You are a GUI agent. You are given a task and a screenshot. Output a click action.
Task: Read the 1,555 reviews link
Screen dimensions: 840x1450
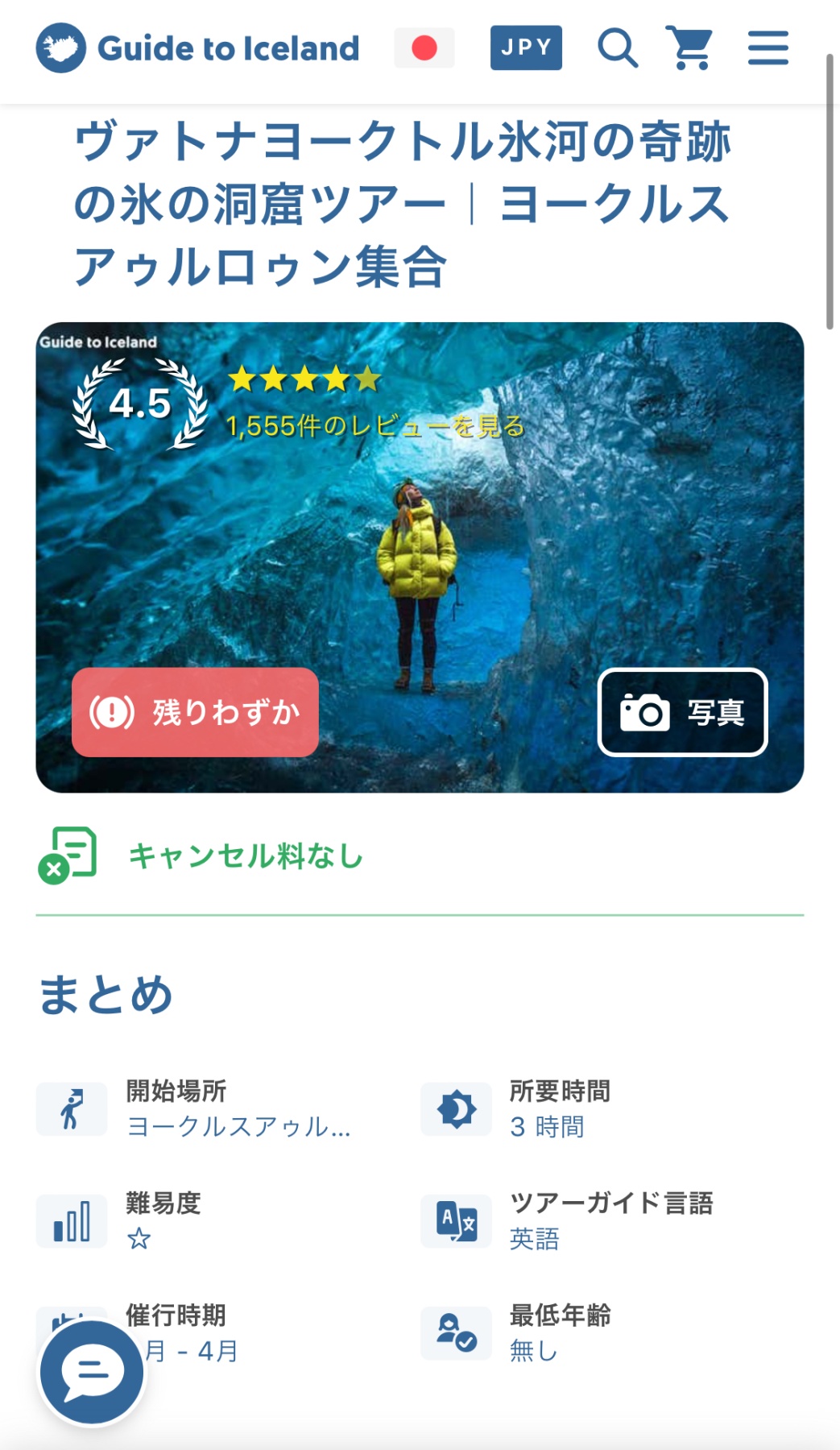[375, 425]
